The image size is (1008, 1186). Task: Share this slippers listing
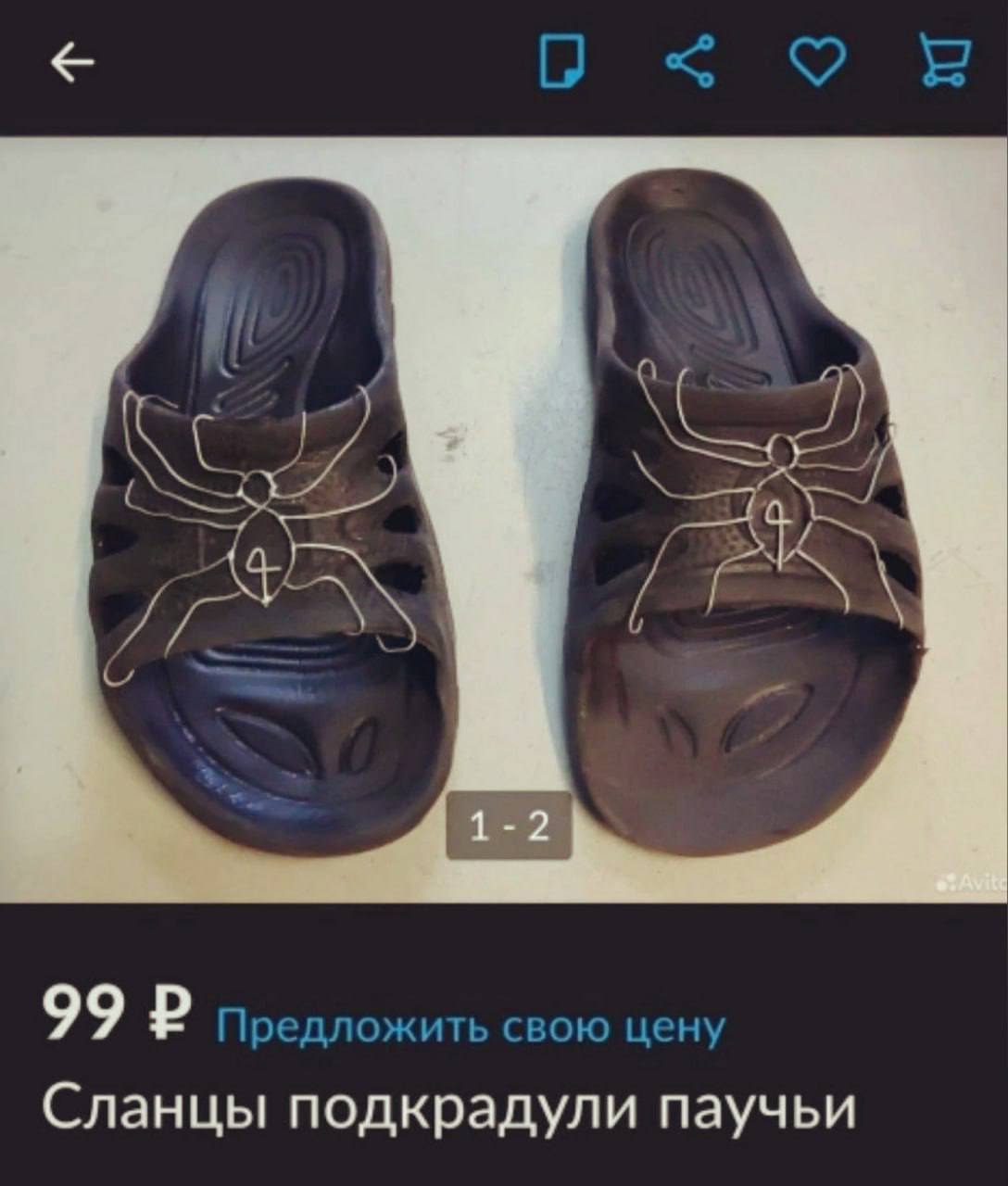coord(690,62)
